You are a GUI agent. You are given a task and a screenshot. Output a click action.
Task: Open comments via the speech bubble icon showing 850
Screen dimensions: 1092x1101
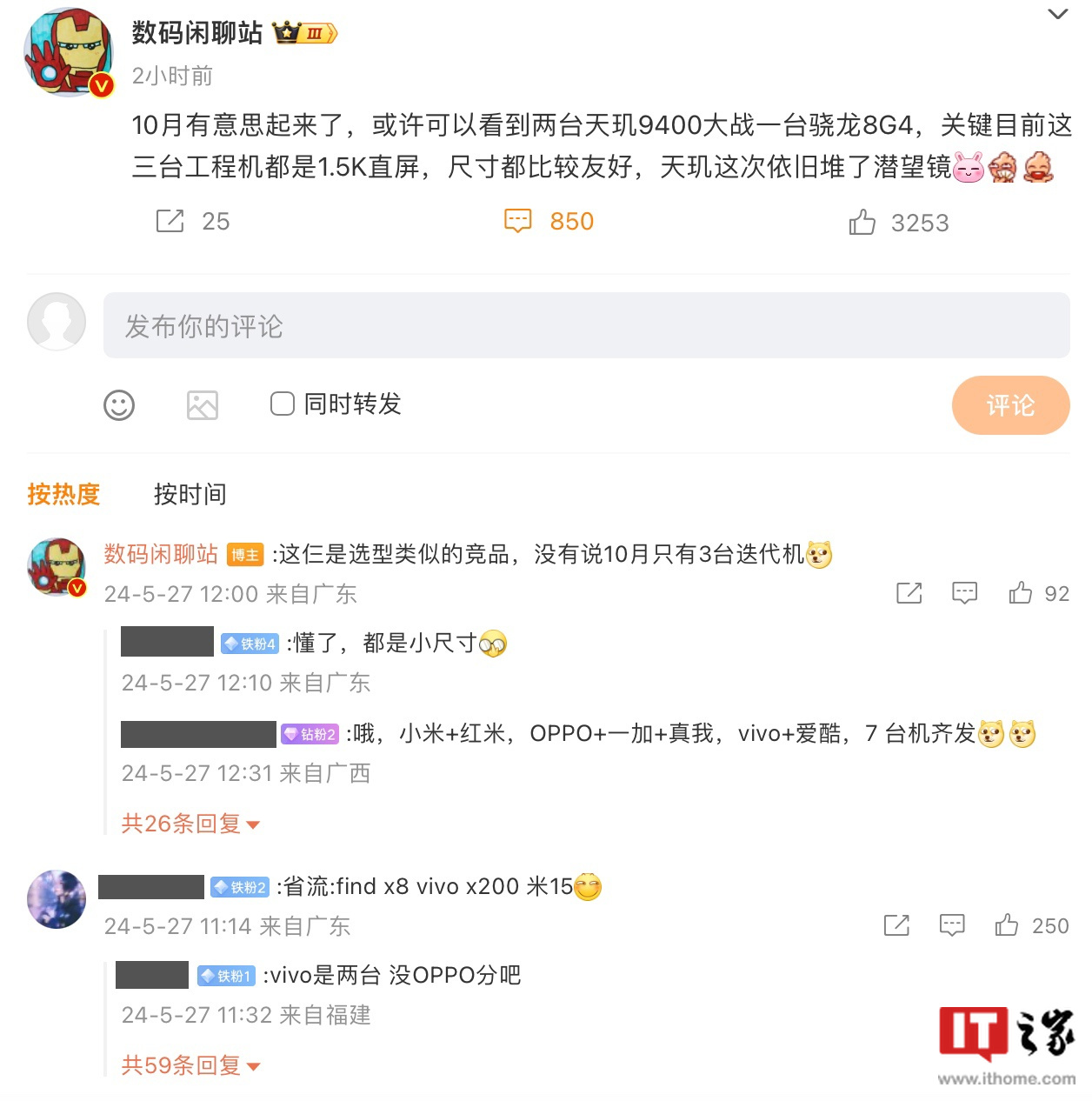click(519, 221)
